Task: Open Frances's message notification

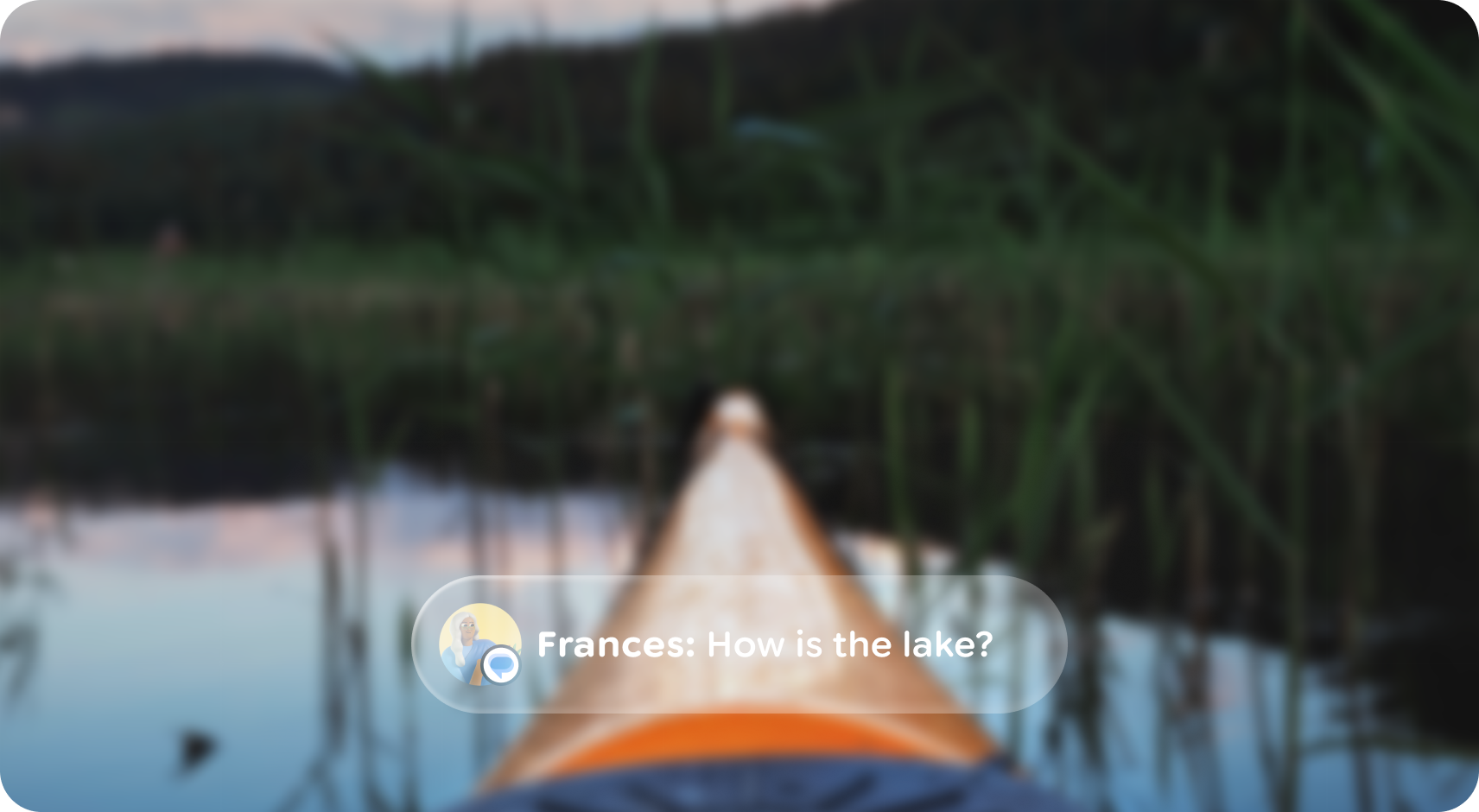Action: 739,644
